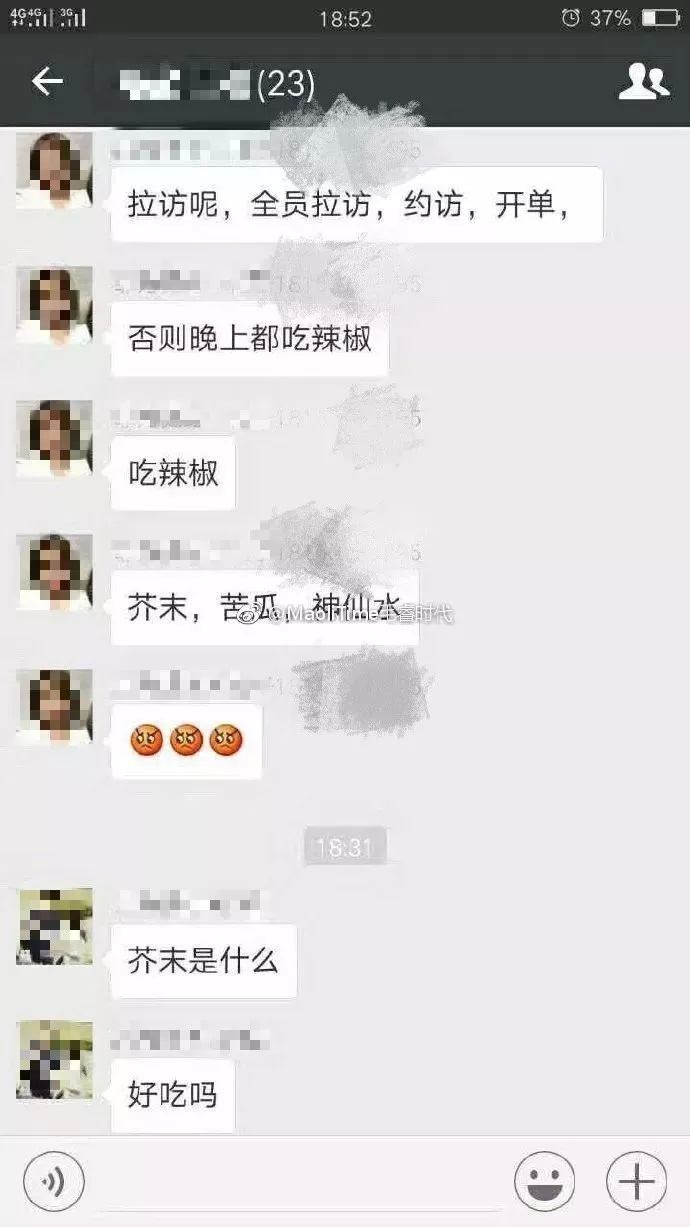This screenshot has height=1227, width=690.
Task: Open sender avatar beside "否则晚上都吃辣椒"
Action: (x=54, y=305)
